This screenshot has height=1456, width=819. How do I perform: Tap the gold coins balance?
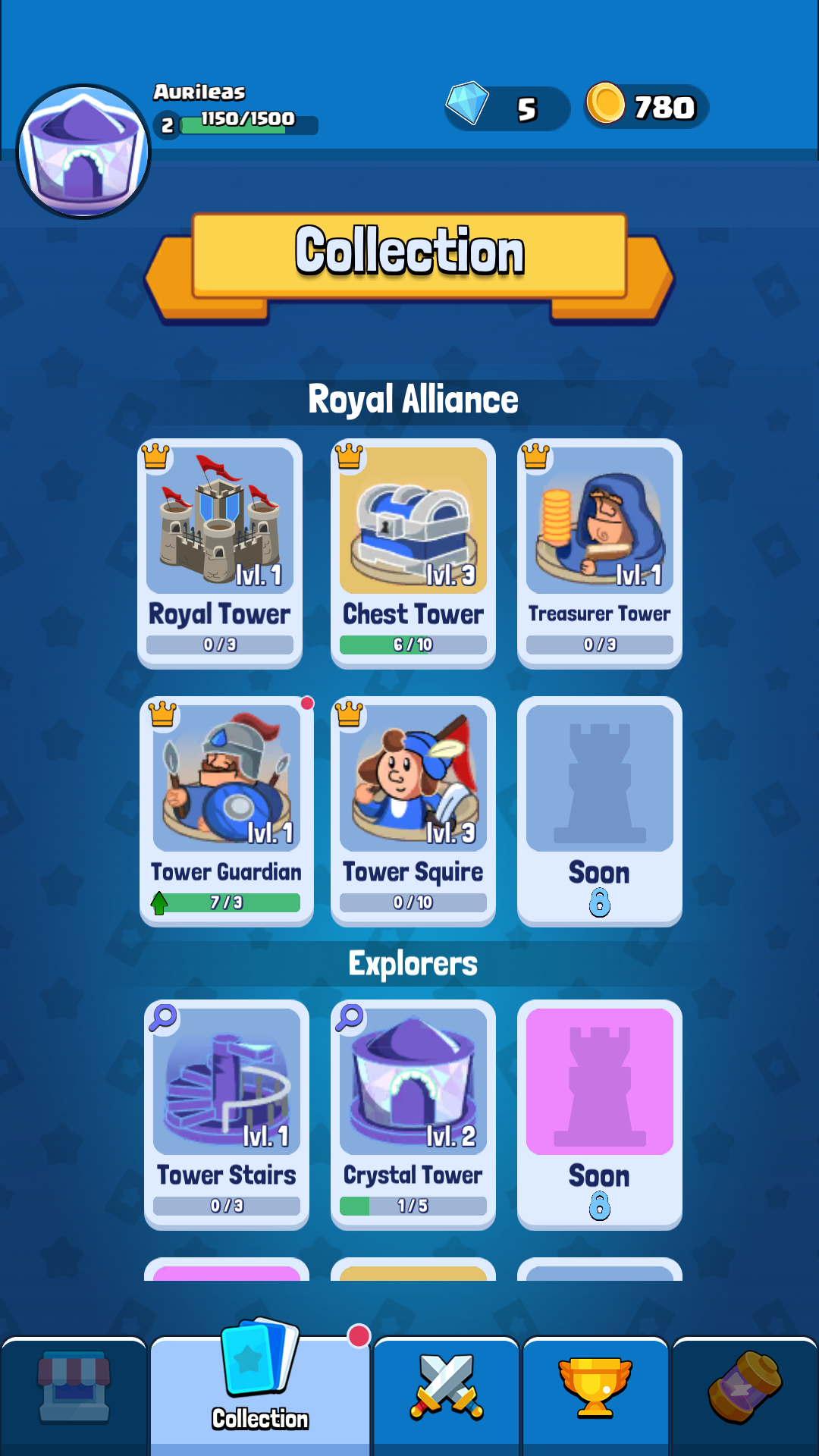(646, 105)
